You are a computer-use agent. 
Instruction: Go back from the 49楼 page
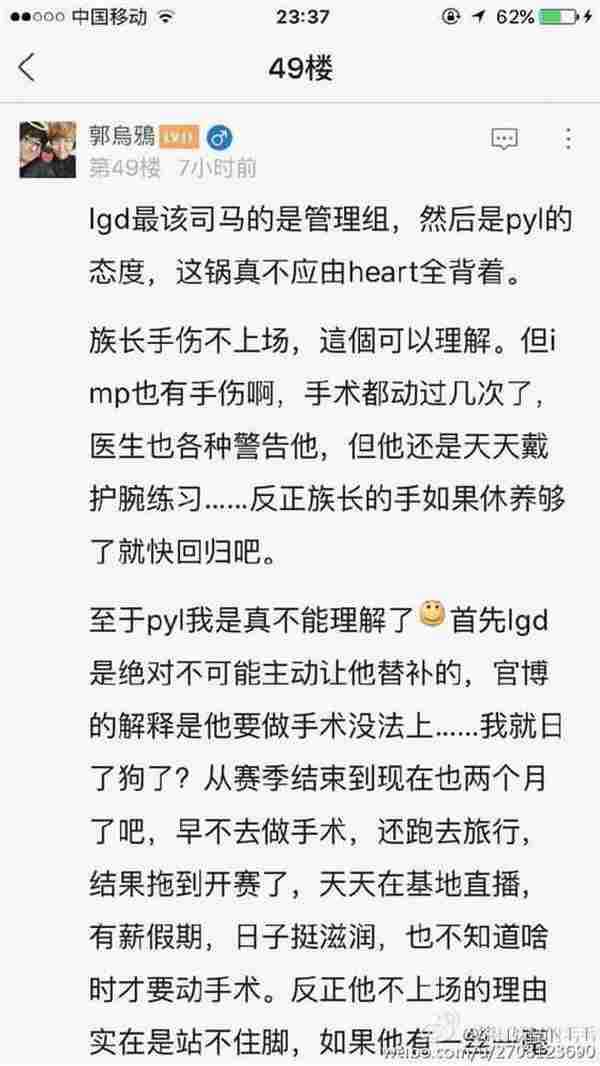click(27, 68)
